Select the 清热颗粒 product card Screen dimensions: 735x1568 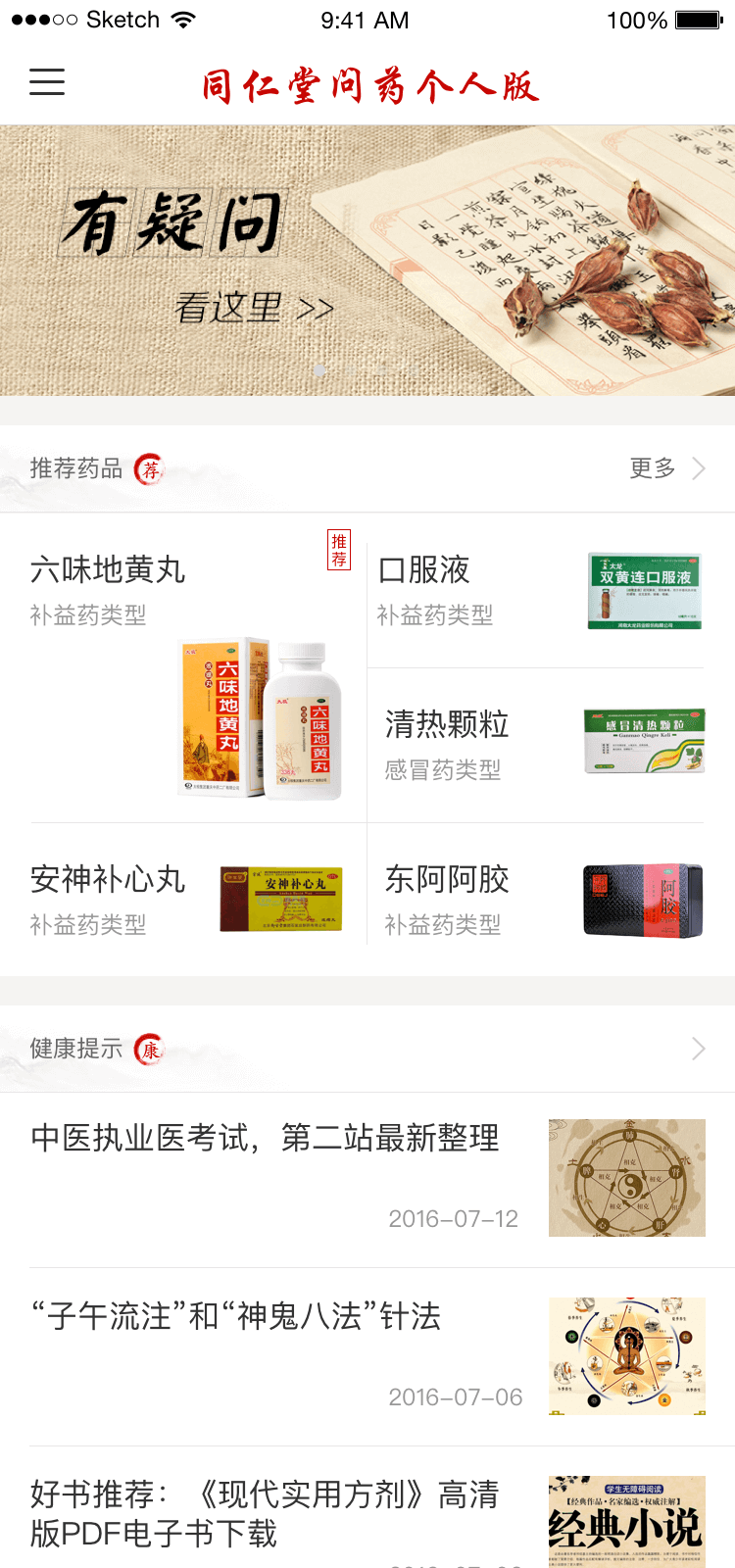(x=537, y=746)
